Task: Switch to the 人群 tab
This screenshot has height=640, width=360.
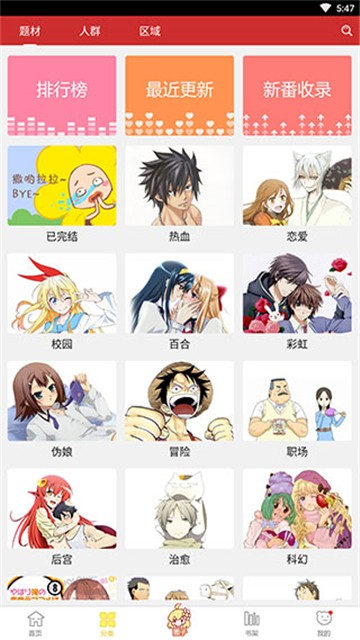Action: pos(90,31)
